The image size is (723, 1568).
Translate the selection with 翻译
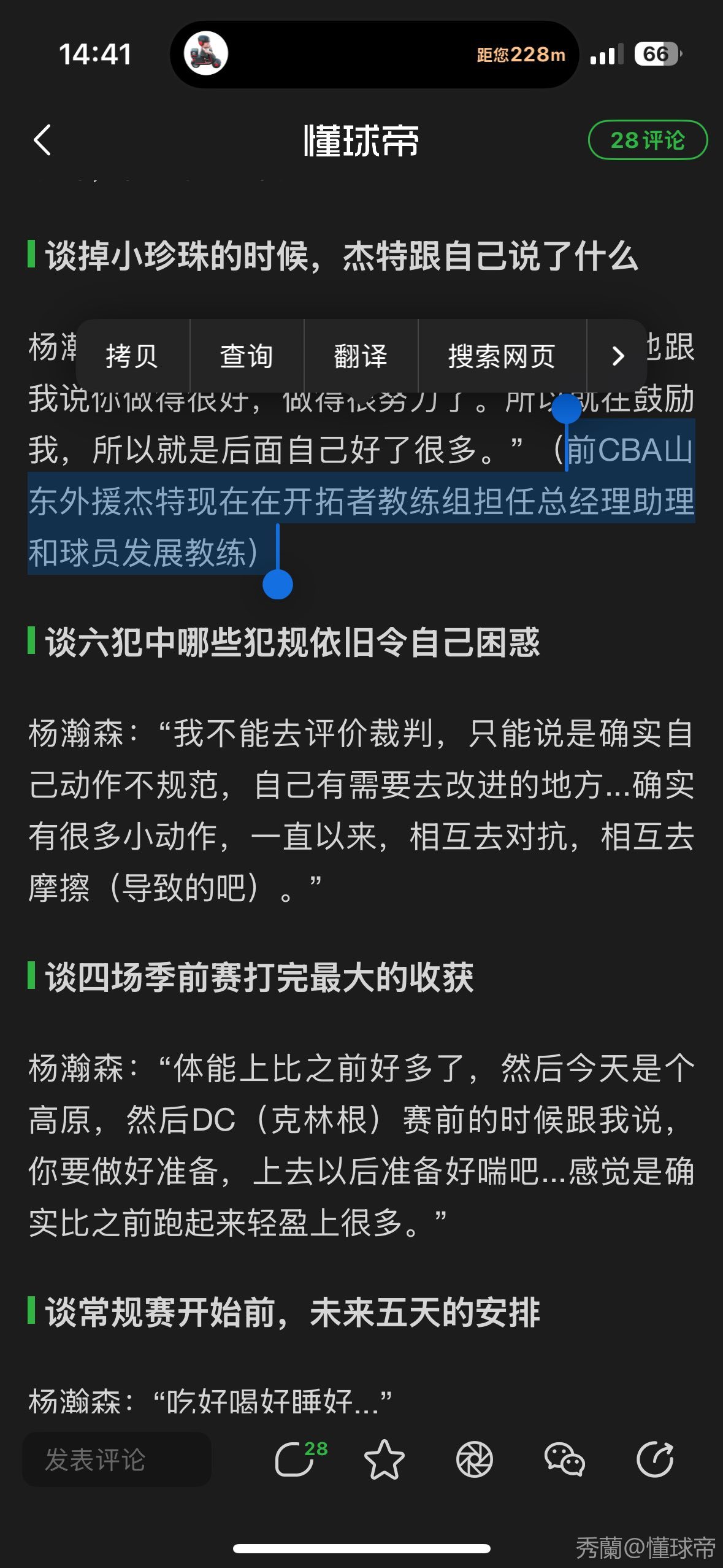point(361,356)
